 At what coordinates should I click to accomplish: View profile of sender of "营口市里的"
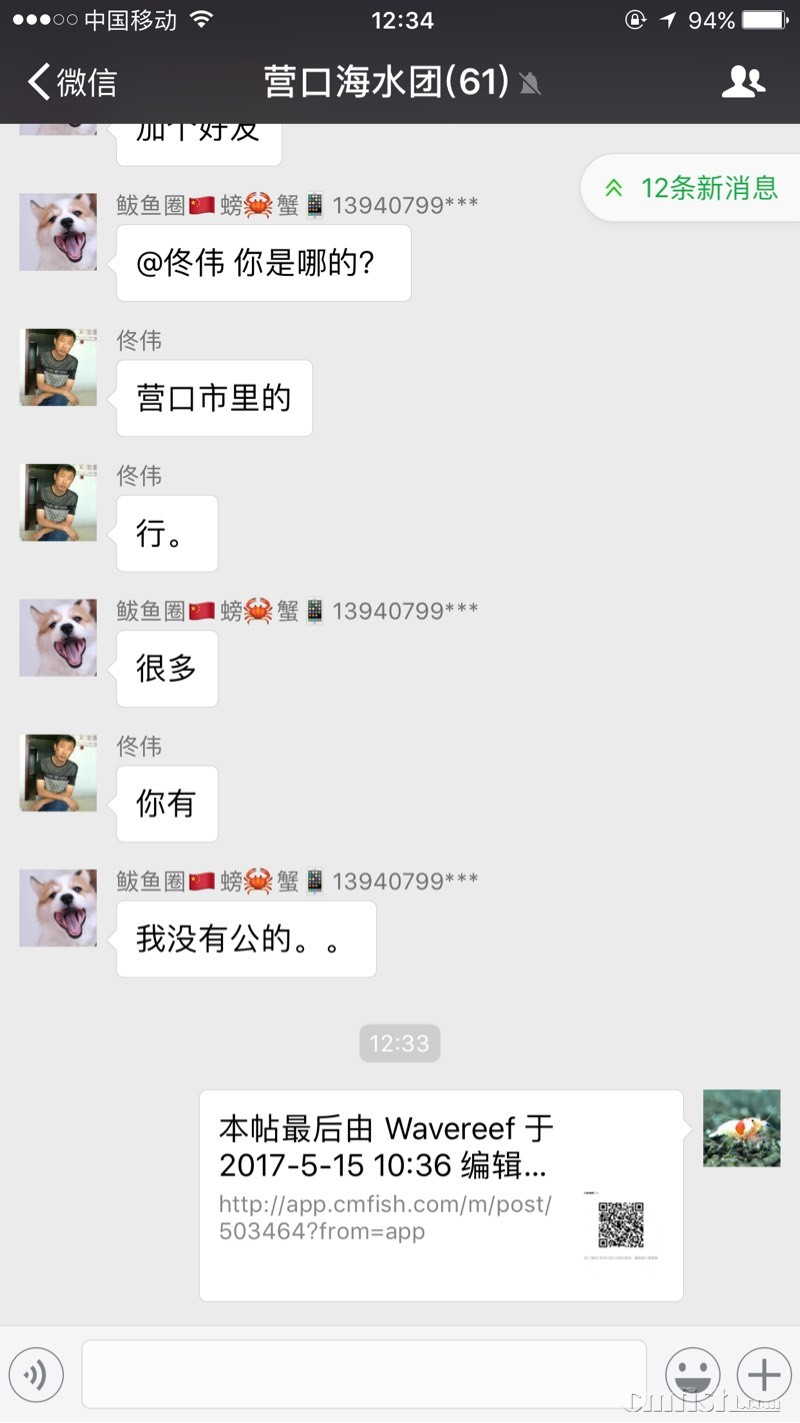coord(58,367)
